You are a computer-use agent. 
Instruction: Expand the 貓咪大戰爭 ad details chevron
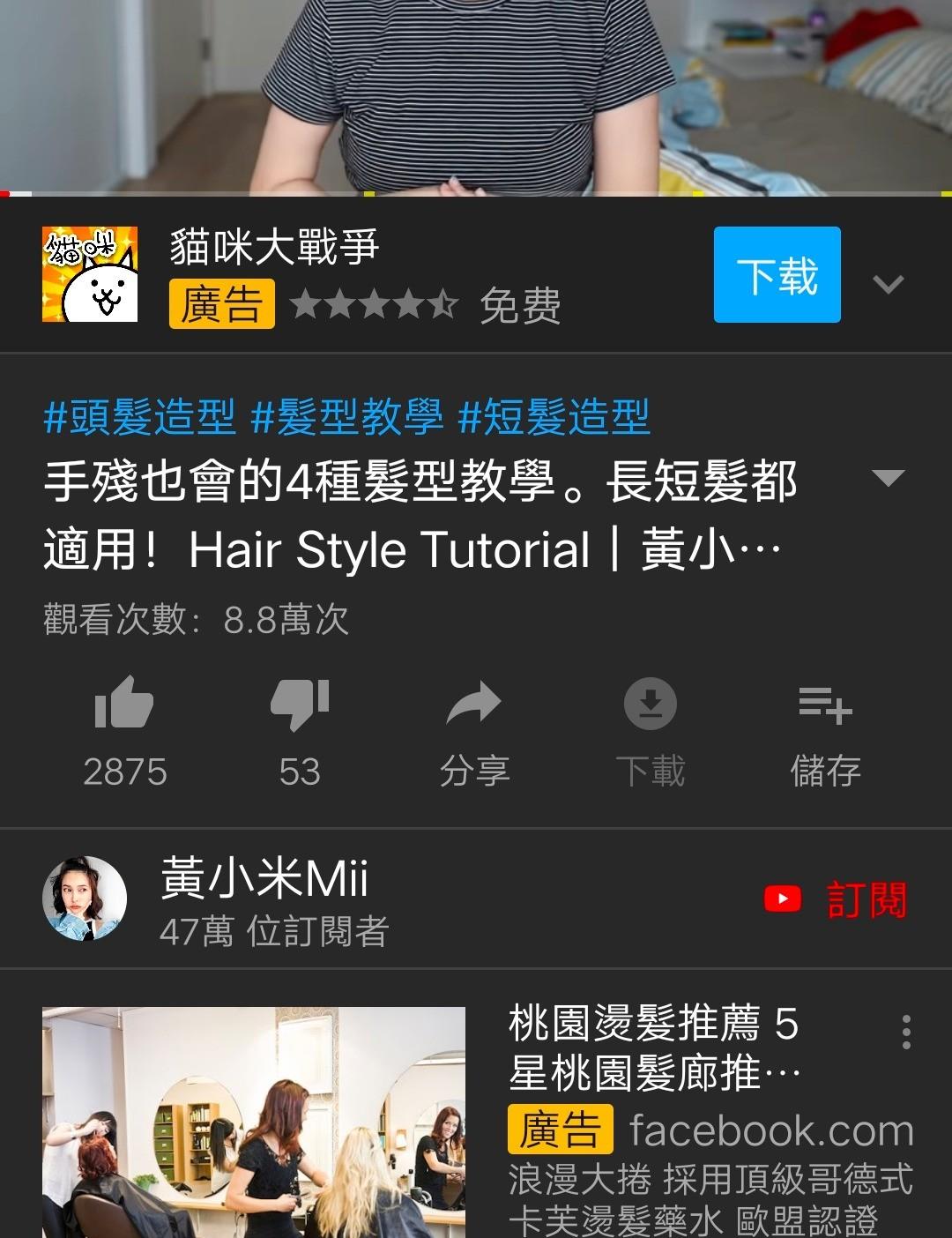coord(888,284)
